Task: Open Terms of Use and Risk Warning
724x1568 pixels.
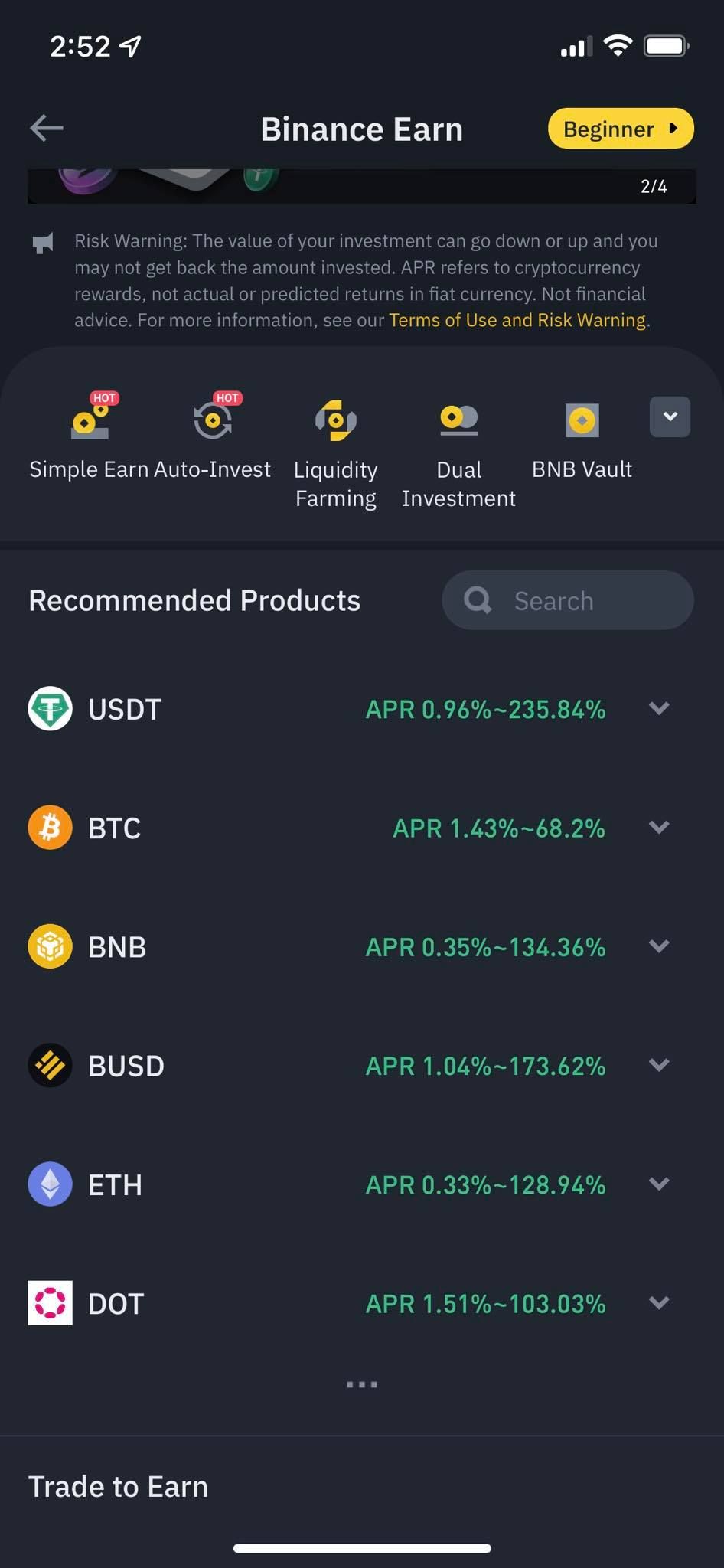Action: [x=517, y=320]
